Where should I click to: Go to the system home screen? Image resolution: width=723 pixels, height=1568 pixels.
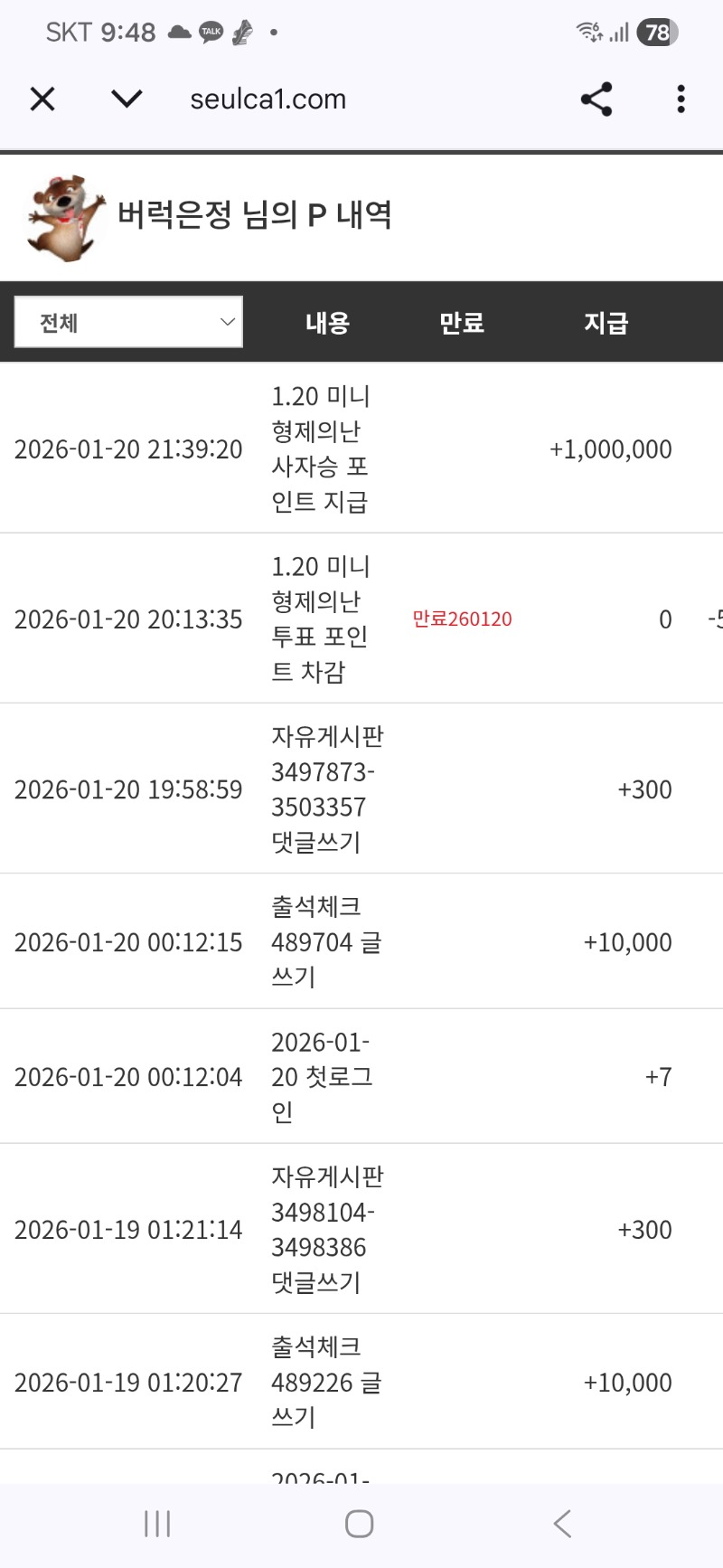pyautogui.click(x=359, y=1524)
